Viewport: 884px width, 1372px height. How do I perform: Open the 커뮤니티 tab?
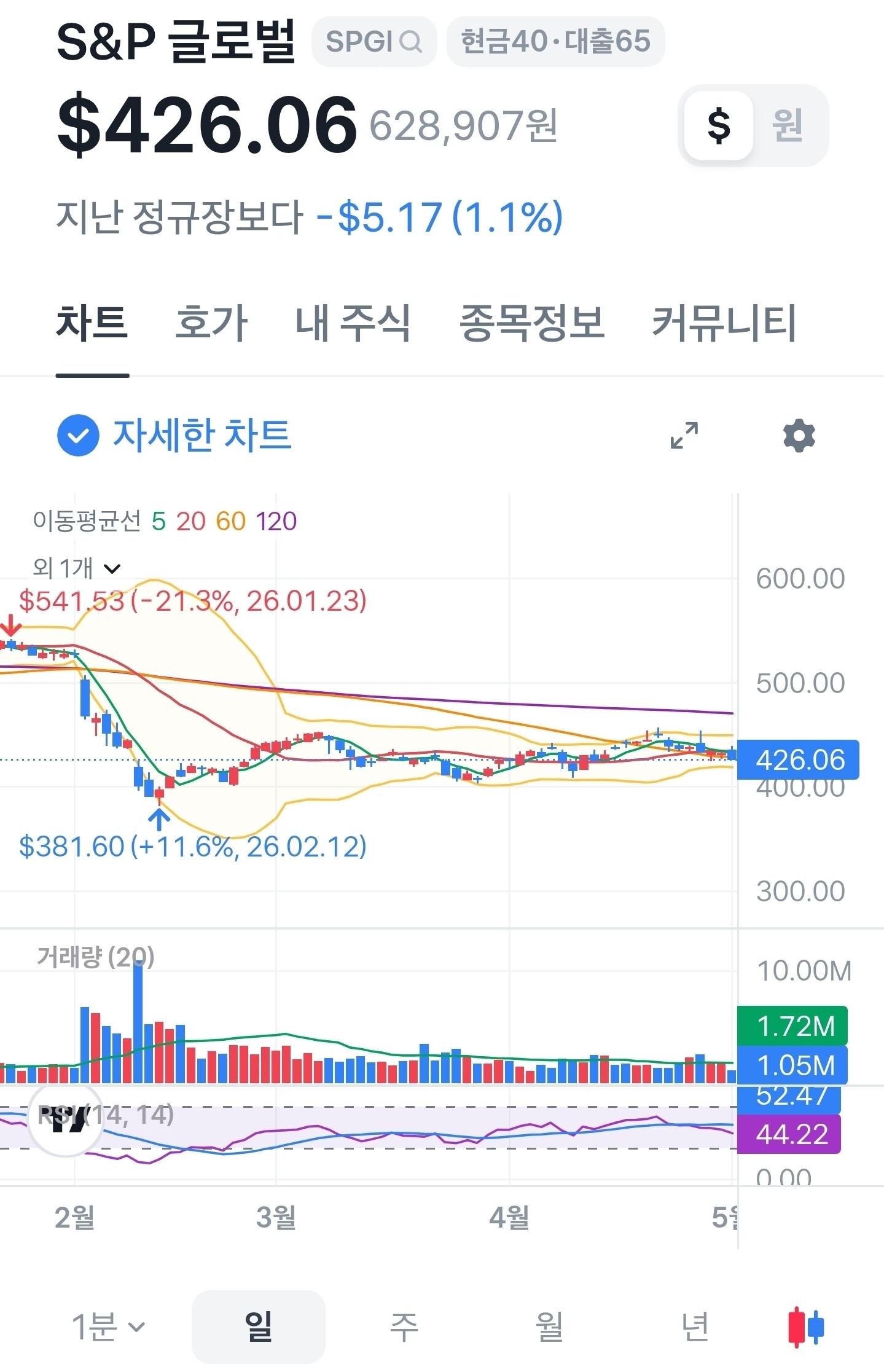[x=724, y=323]
